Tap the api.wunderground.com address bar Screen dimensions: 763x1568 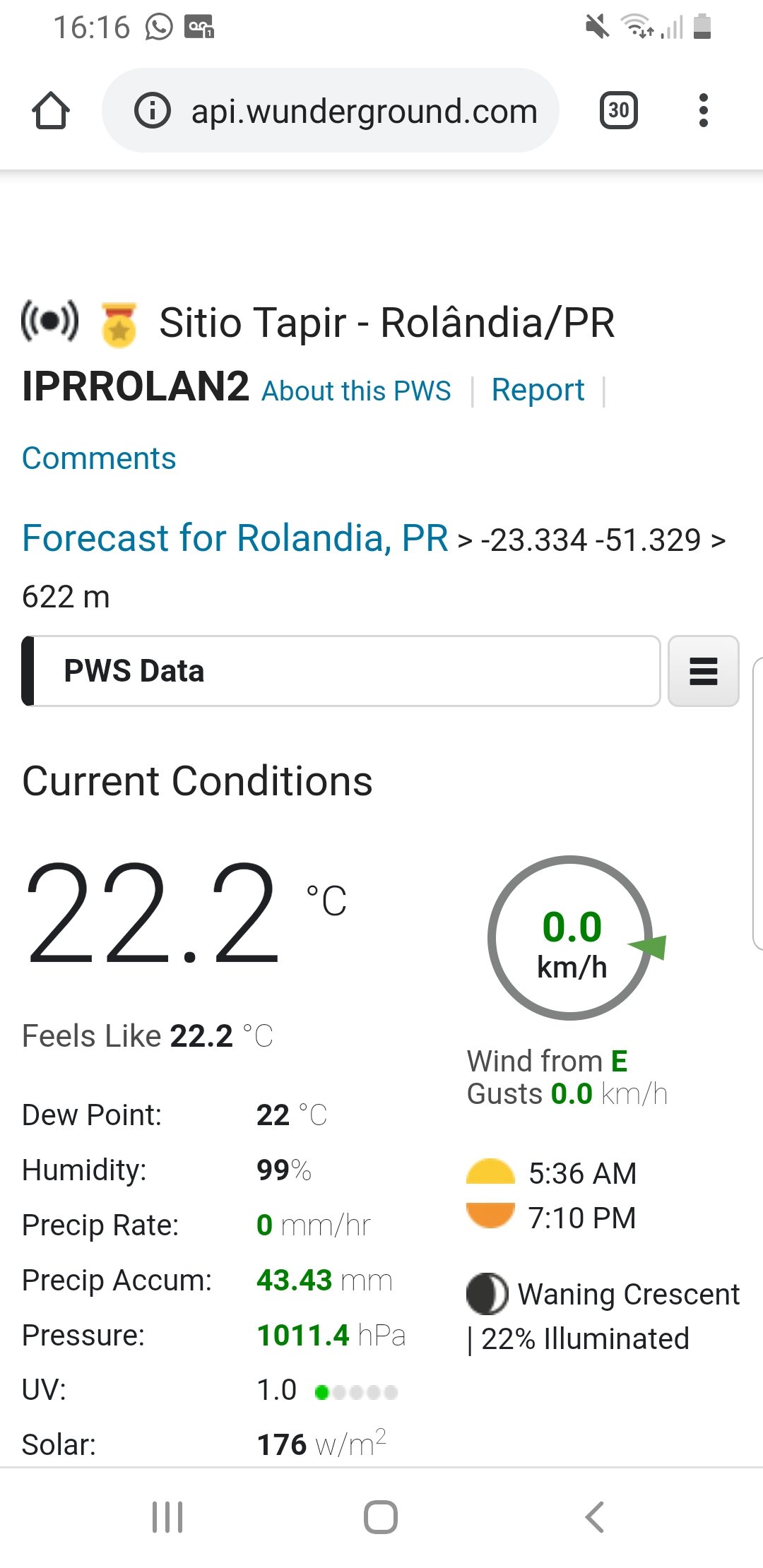[x=331, y=110]
